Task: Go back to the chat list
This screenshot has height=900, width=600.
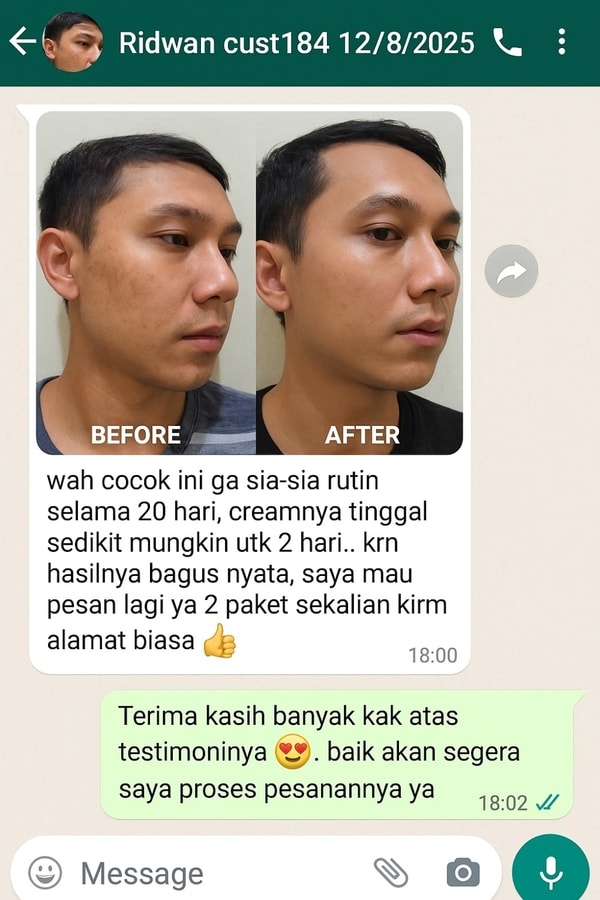Action: (x=22, y=41)
